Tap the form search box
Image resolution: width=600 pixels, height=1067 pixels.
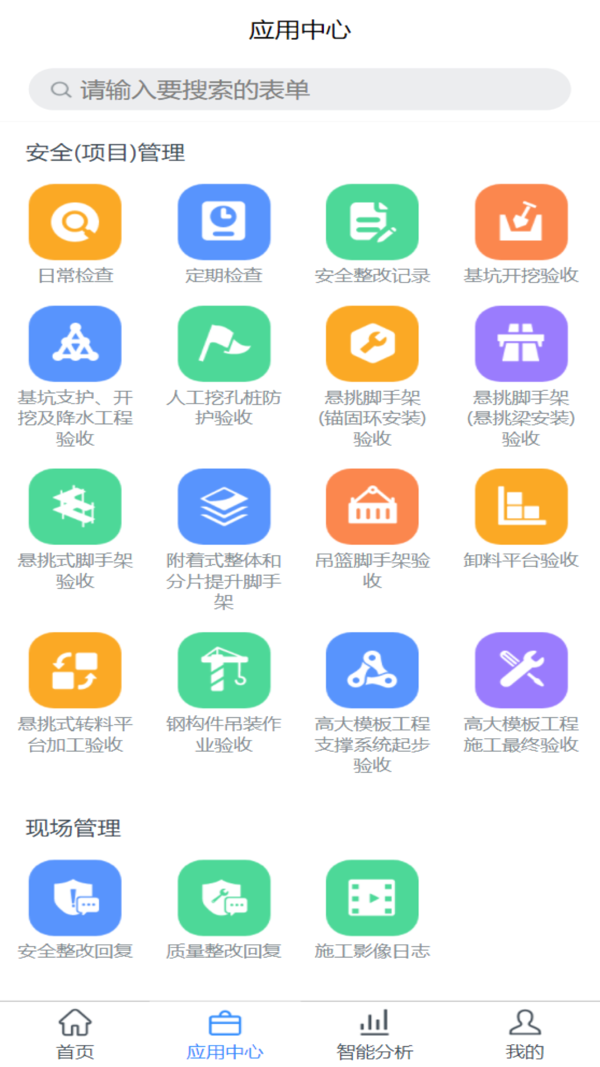point(299,90)
